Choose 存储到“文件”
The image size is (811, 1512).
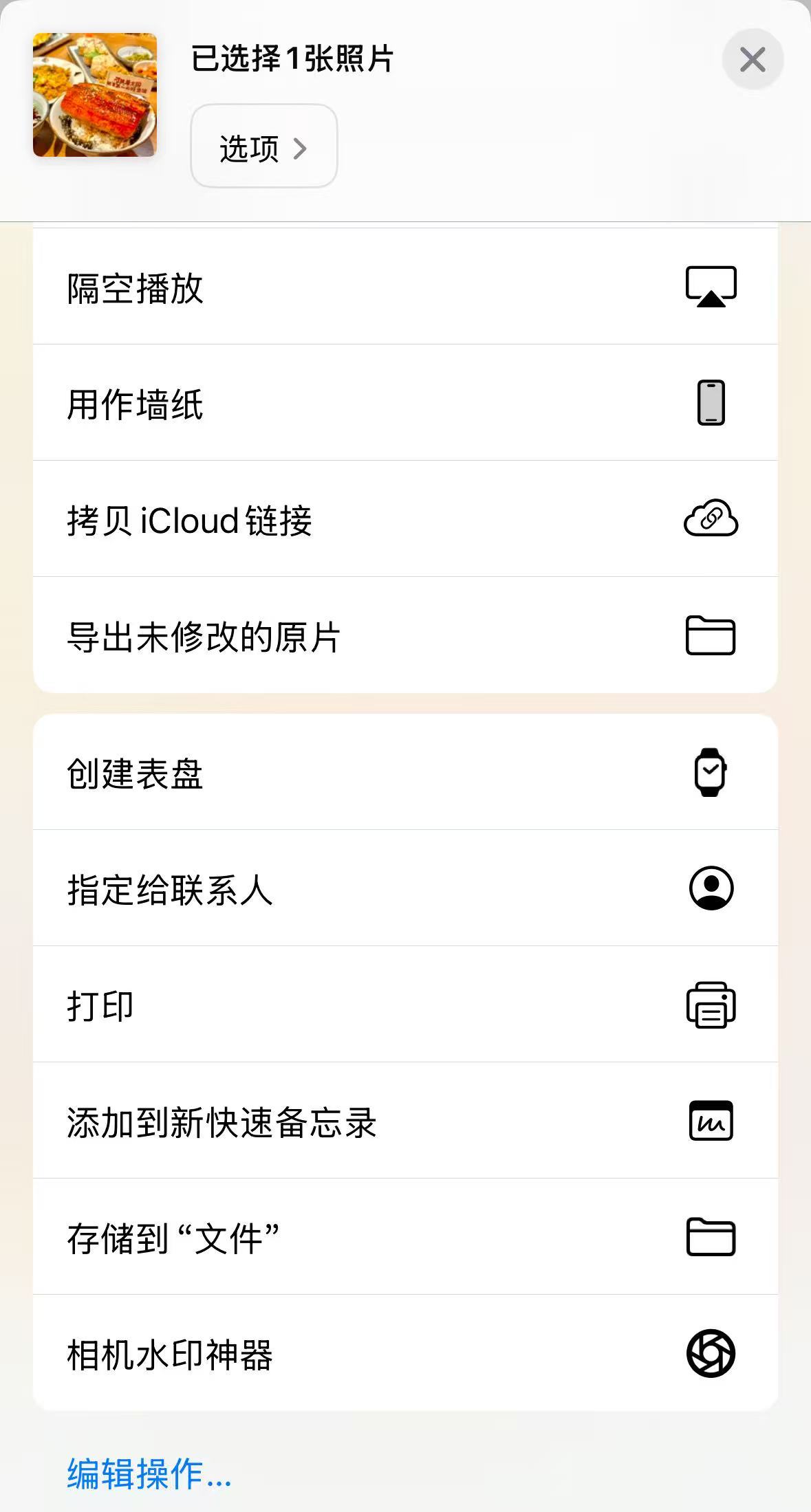click(404, 1238)
